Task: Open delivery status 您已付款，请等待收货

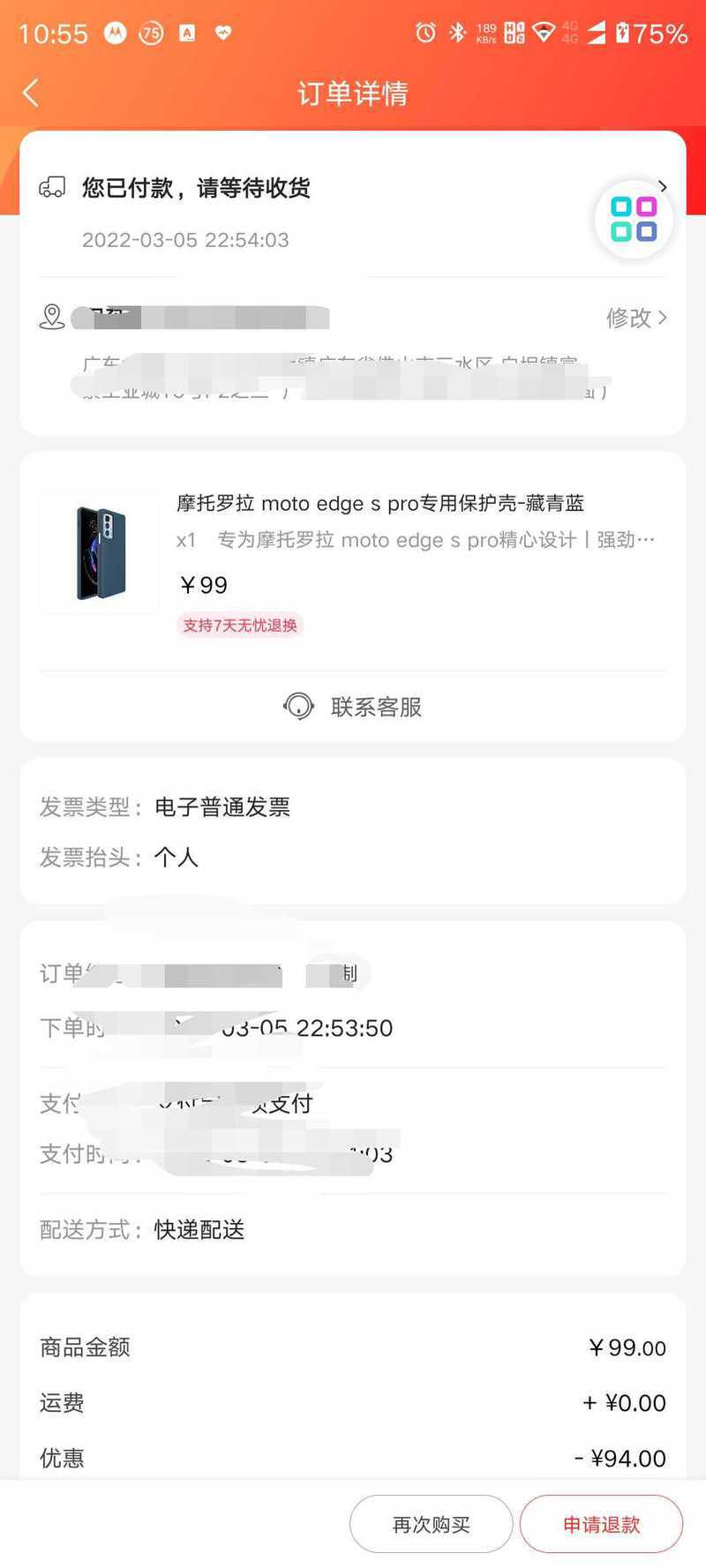Action: point(196,188)
